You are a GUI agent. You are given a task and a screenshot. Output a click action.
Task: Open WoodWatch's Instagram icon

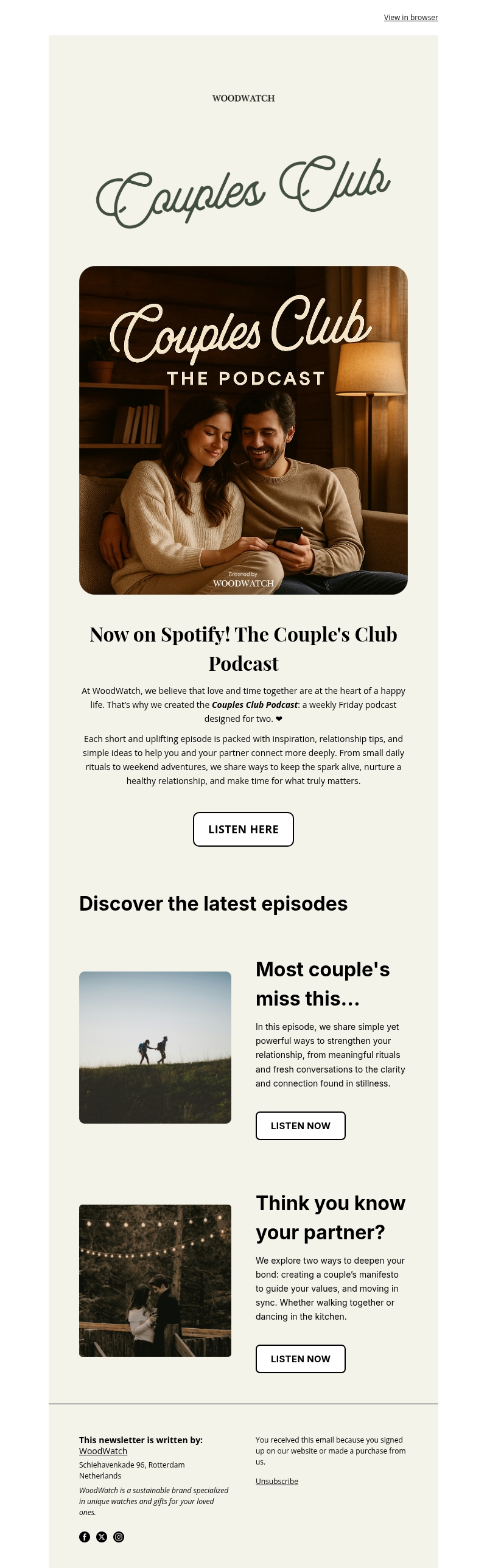(x=119, y=1537)
